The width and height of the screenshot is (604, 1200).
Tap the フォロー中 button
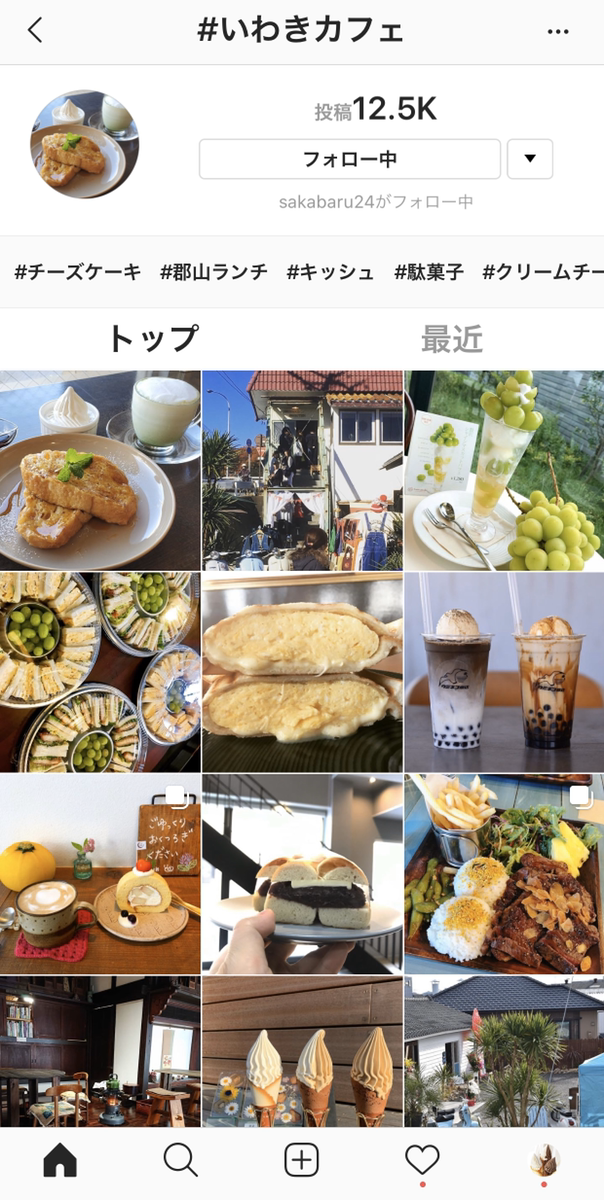(350, 159)
